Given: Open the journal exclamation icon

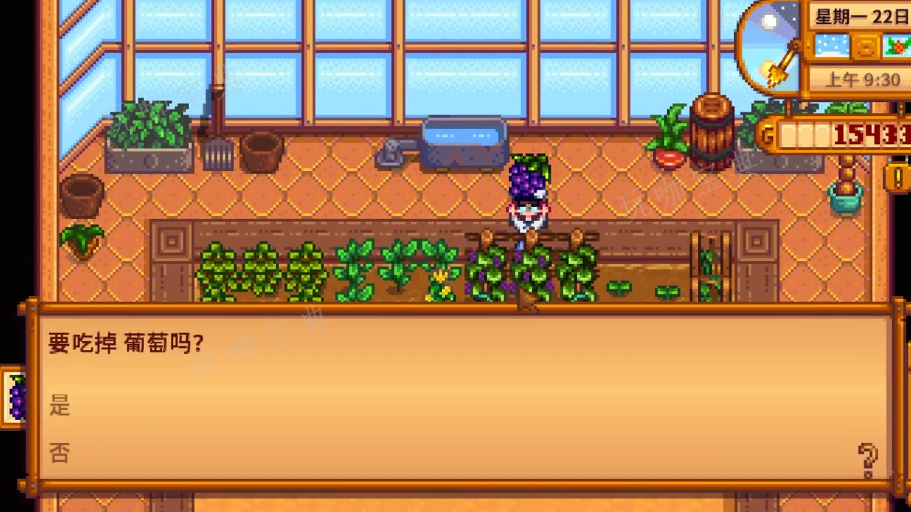Looking at the screenshot, I should click(895, 177).
